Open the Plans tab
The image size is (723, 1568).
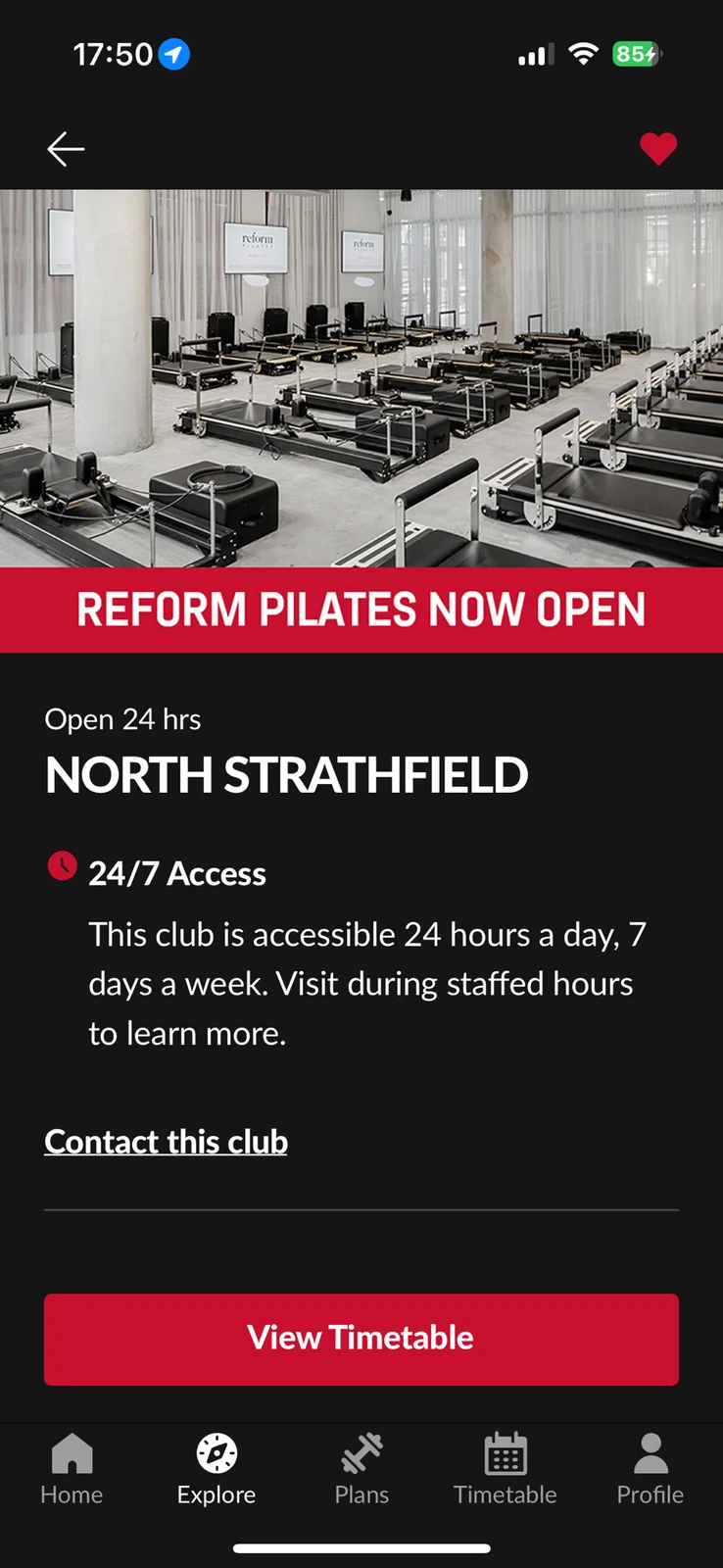coord(361,1469)
